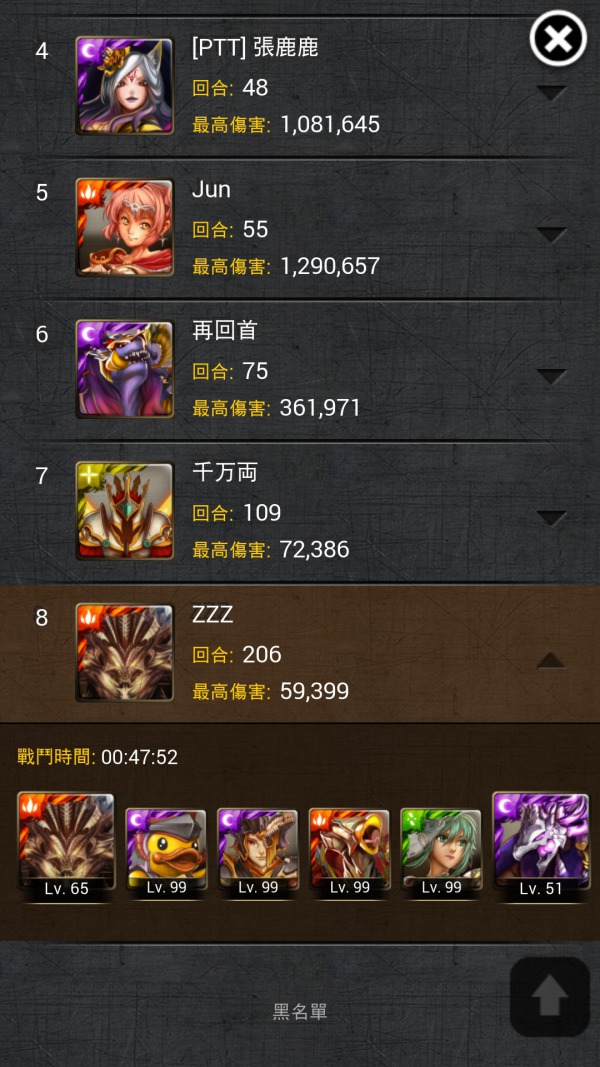Image resolution: width=600 pixels, height=1067 pixels.
Task: Collapse the ZZZ ranking entry
Action: pos(551,660)
